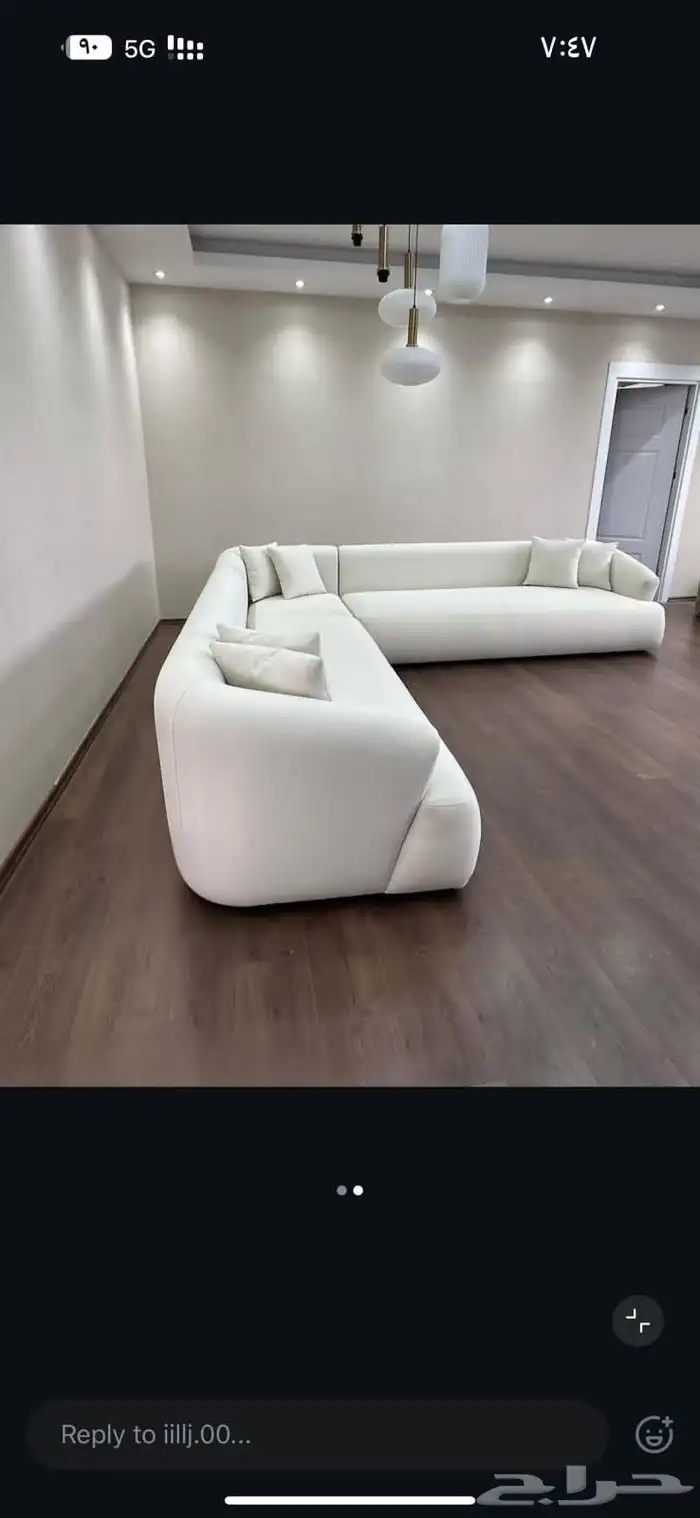Screen dimensions: 700x1518
Task: Tap the first page indicator dot
Action: pyautogui.click(x=342, y=1190)
